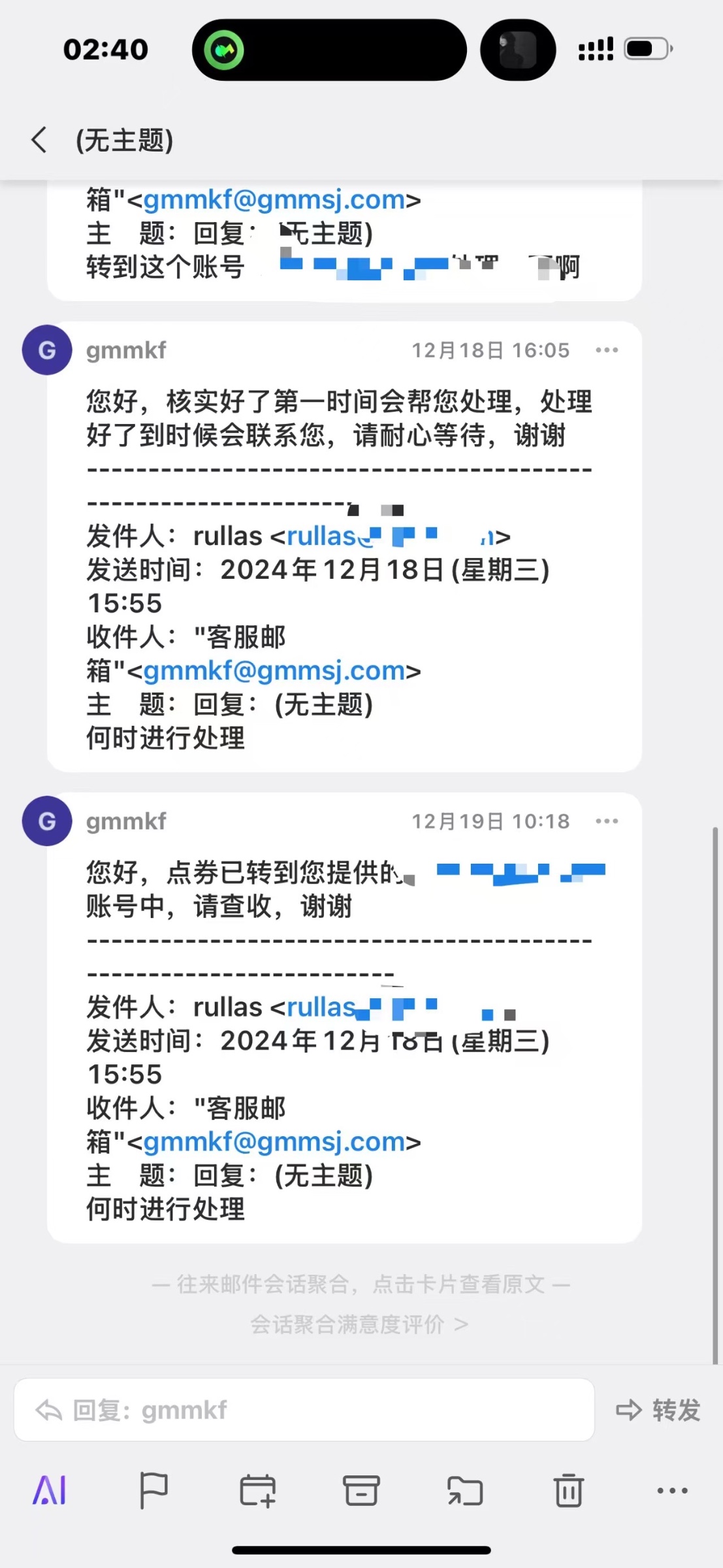
Task: Open more options for the 12月18日 16:05 message
Action: [x=607, y=350]
